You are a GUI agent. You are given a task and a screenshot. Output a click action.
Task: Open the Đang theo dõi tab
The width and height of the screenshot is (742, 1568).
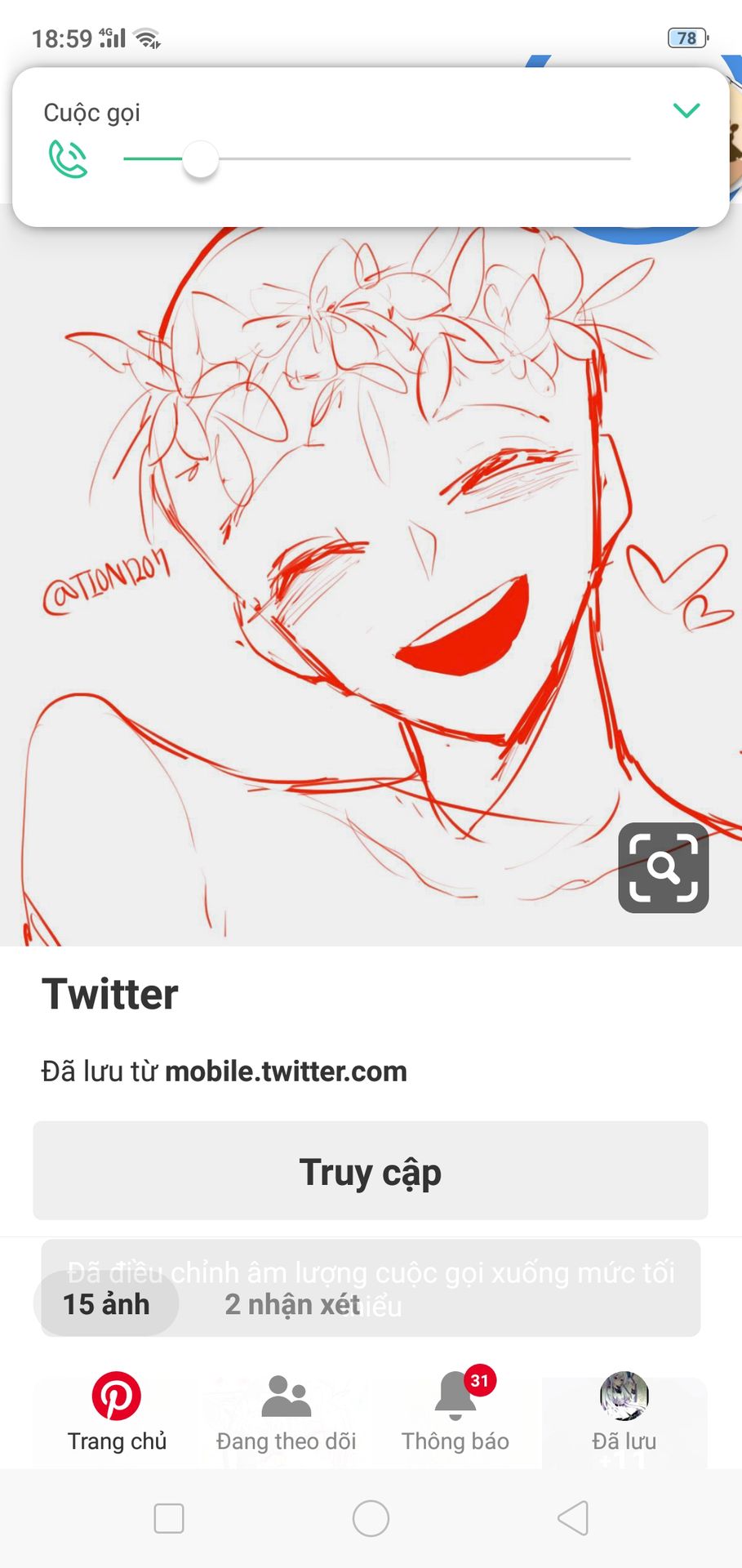pos(287,1412)
